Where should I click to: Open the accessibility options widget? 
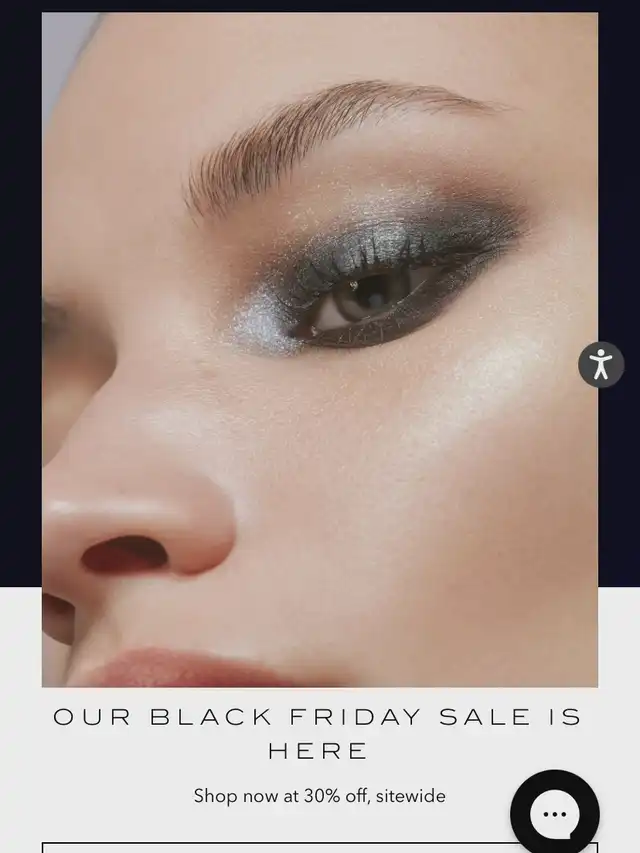coord(601,365)
